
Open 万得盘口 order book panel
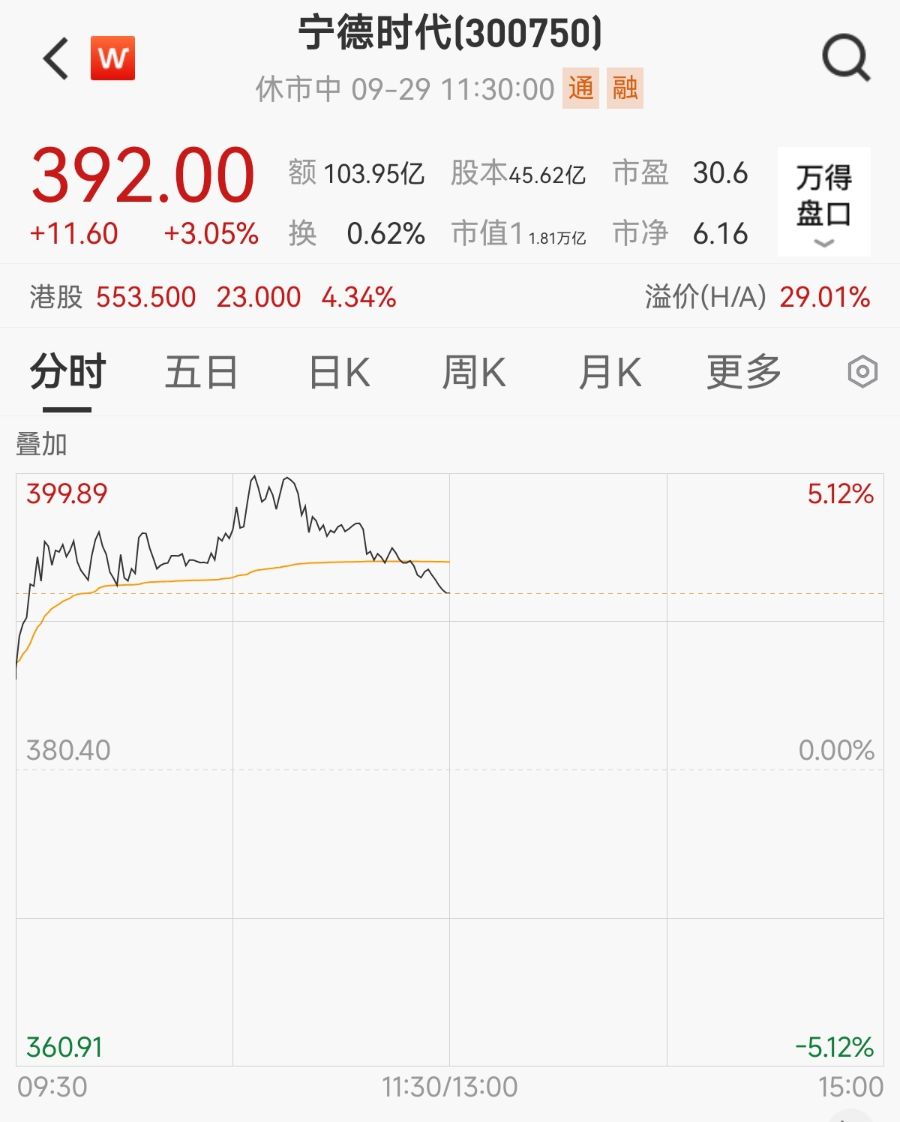(x=824, y=200)
